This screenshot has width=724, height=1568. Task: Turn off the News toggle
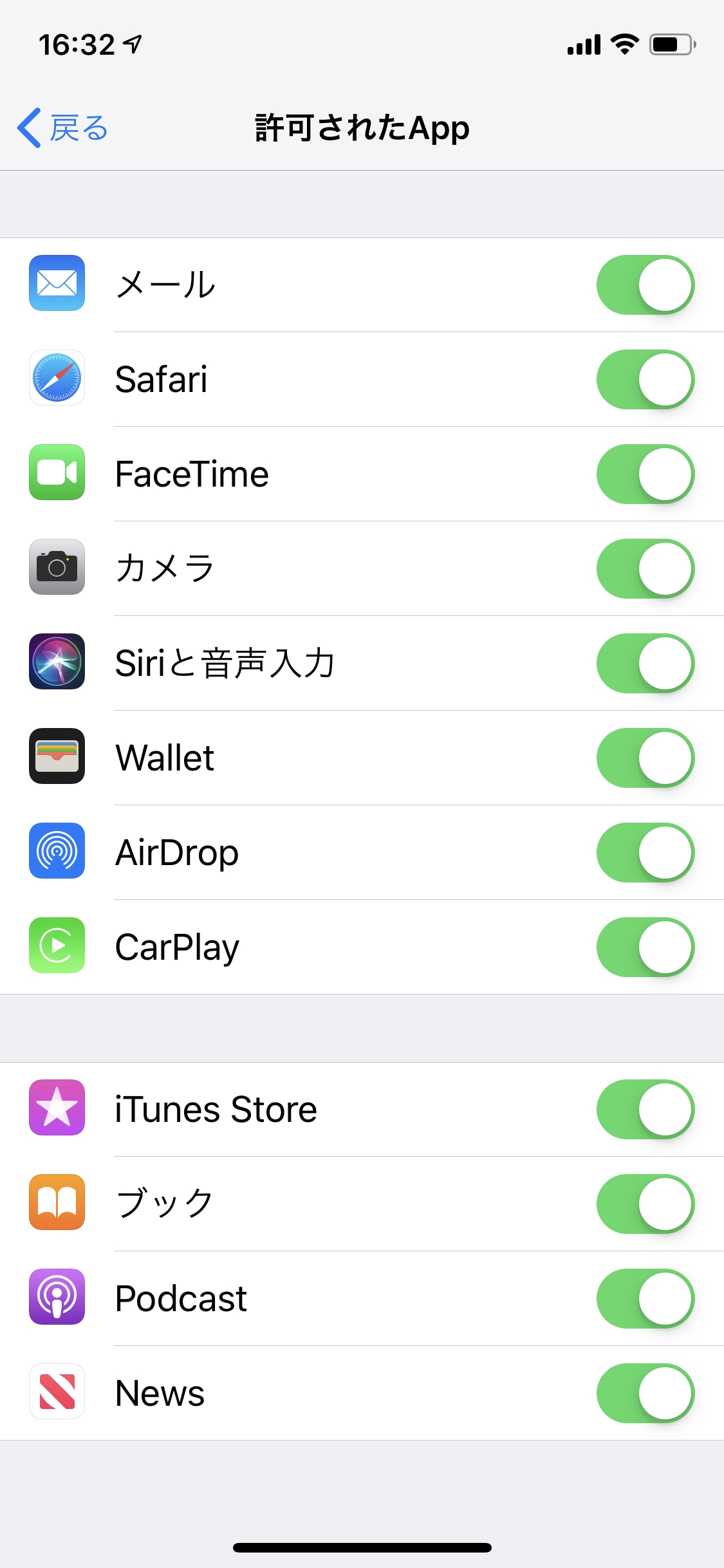(x=645, y=1393)
